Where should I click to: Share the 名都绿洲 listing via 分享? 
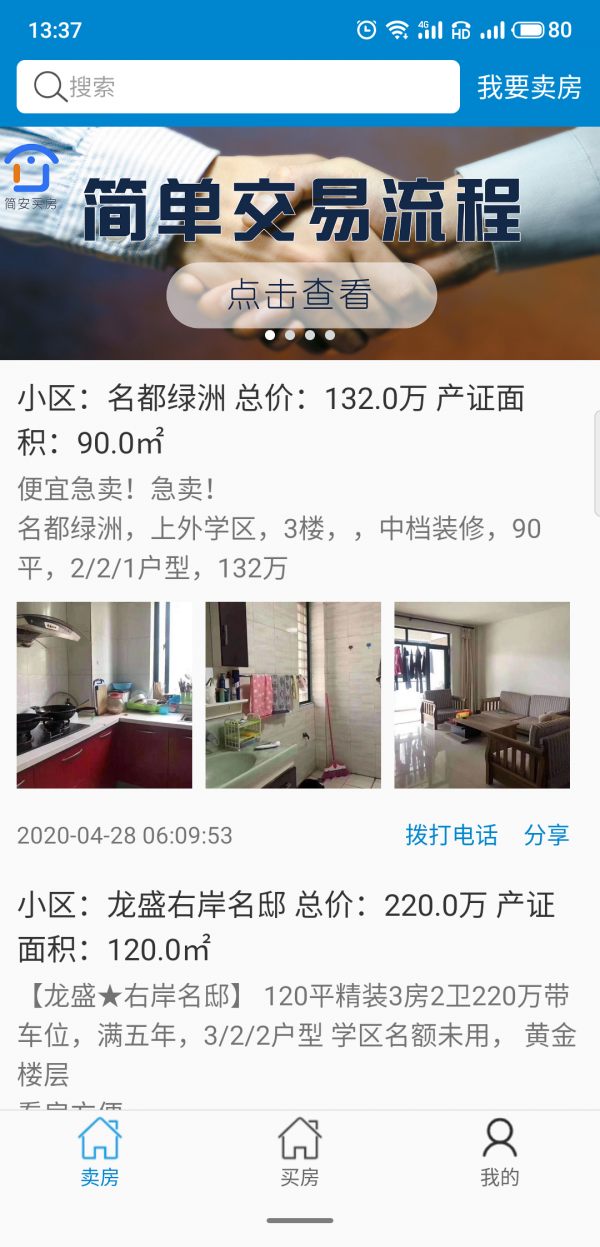(x=547, y=835)
